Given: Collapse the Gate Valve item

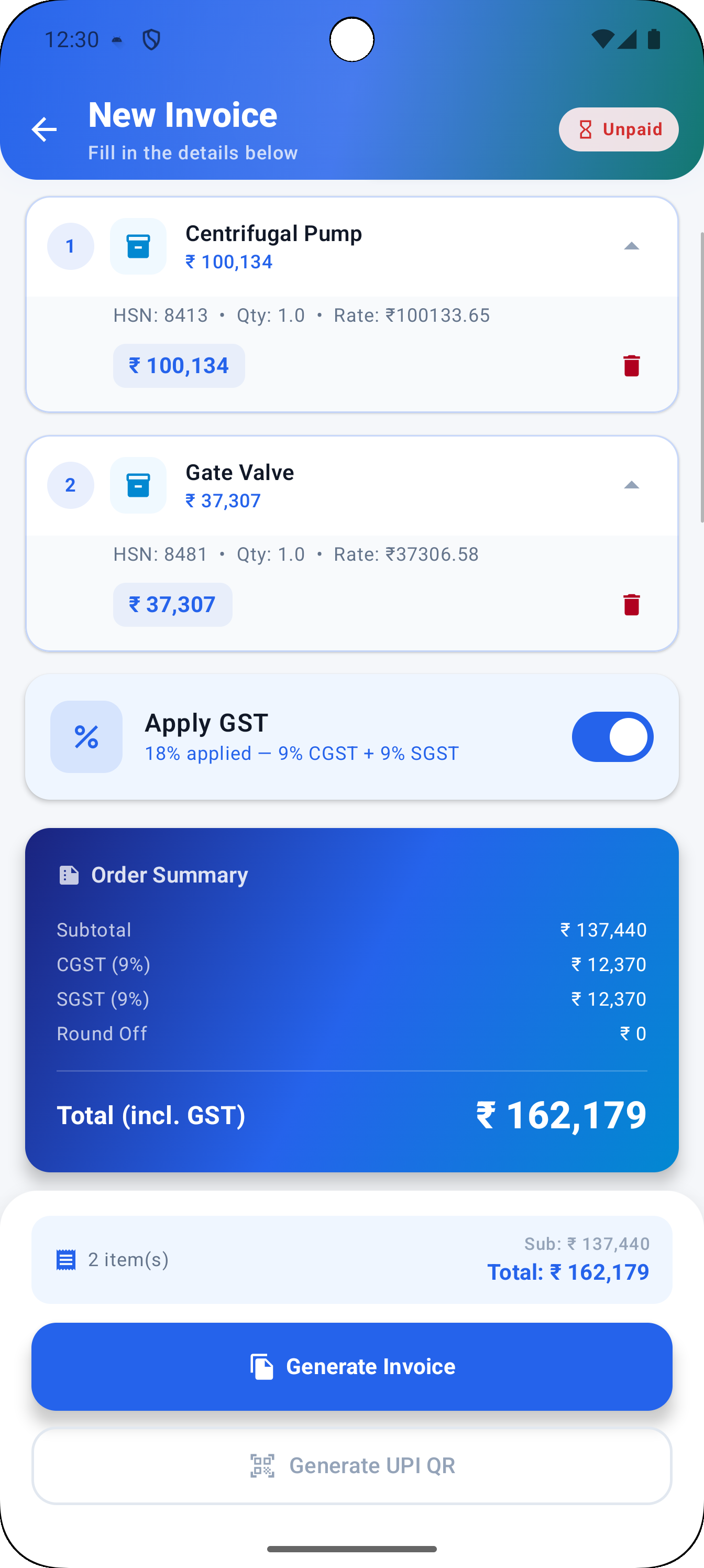Looking at the screenshot, I should 631,485.
